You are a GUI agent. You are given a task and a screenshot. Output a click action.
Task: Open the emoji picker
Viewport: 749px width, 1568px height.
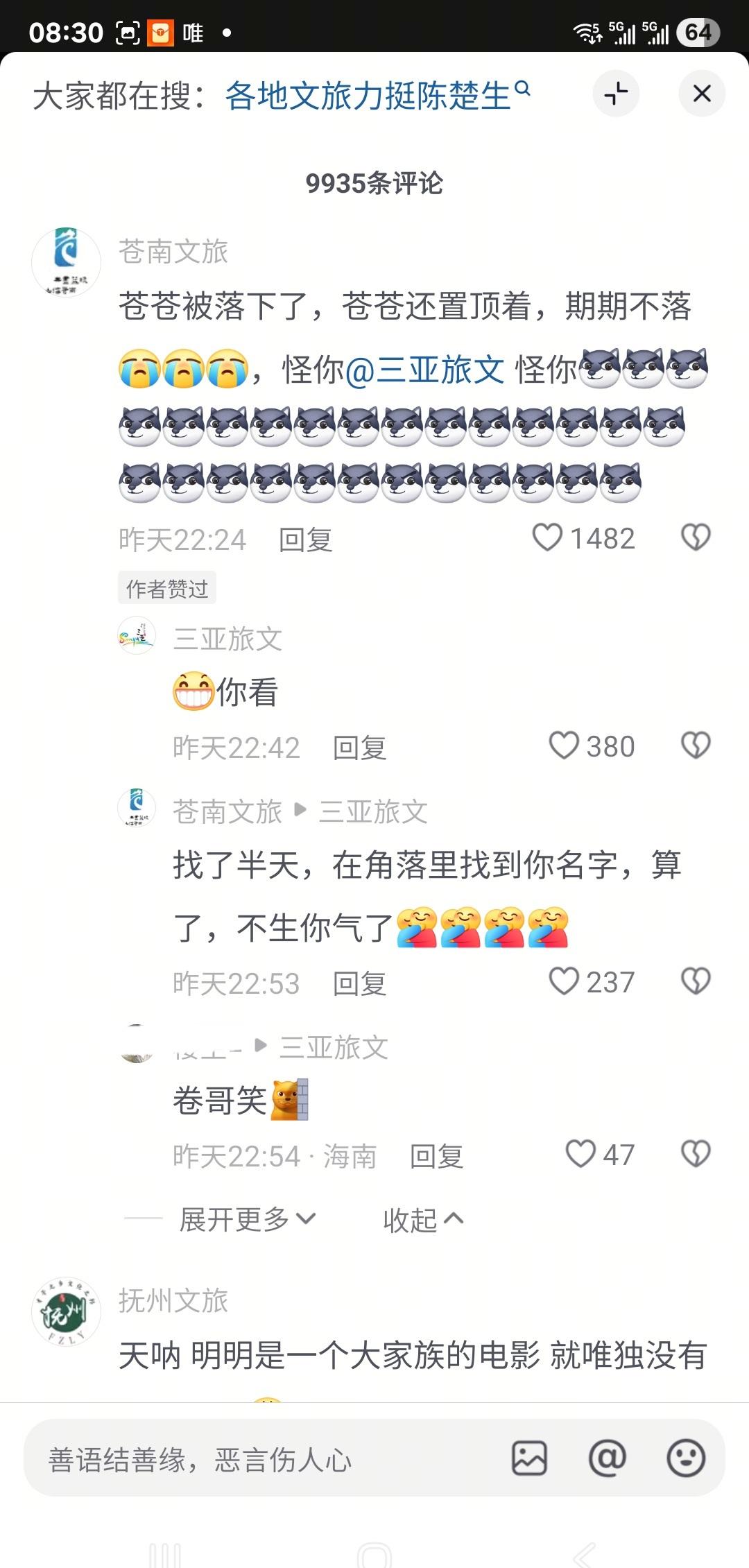pos(686,1458)
